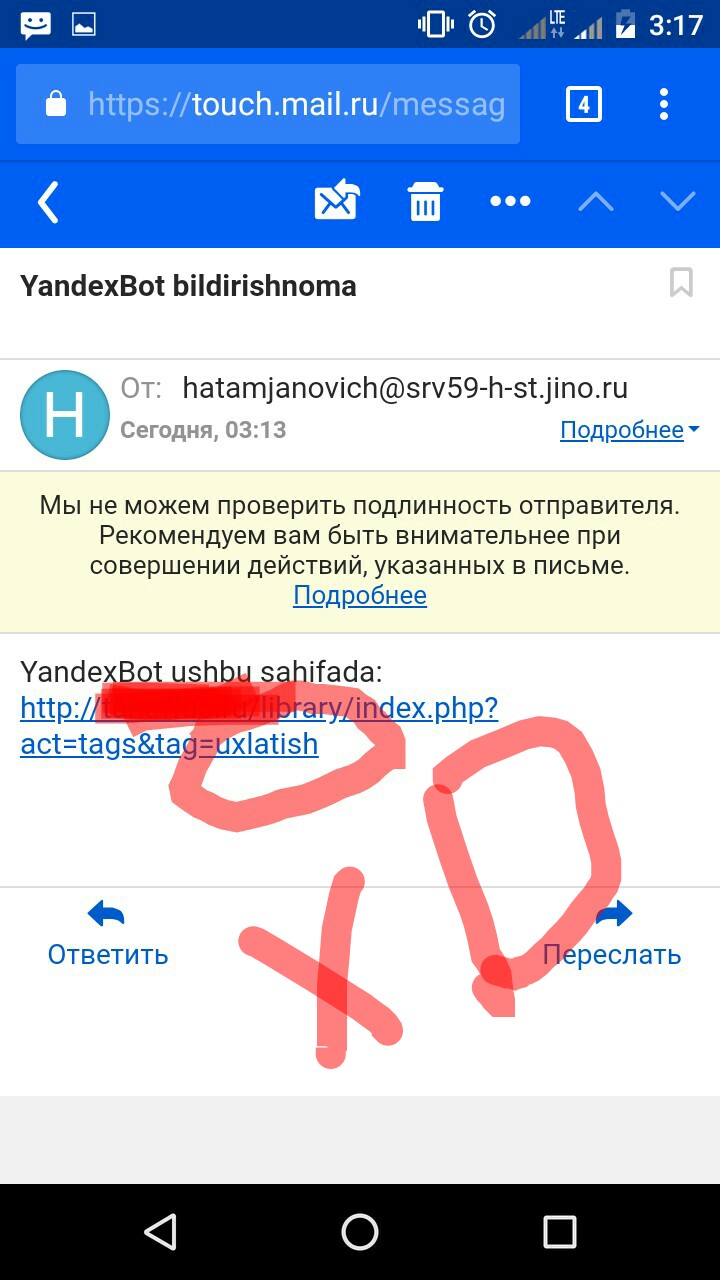Open Подробнее link in the warning banner
This screenshot has width=720, height=1280.
360,596
